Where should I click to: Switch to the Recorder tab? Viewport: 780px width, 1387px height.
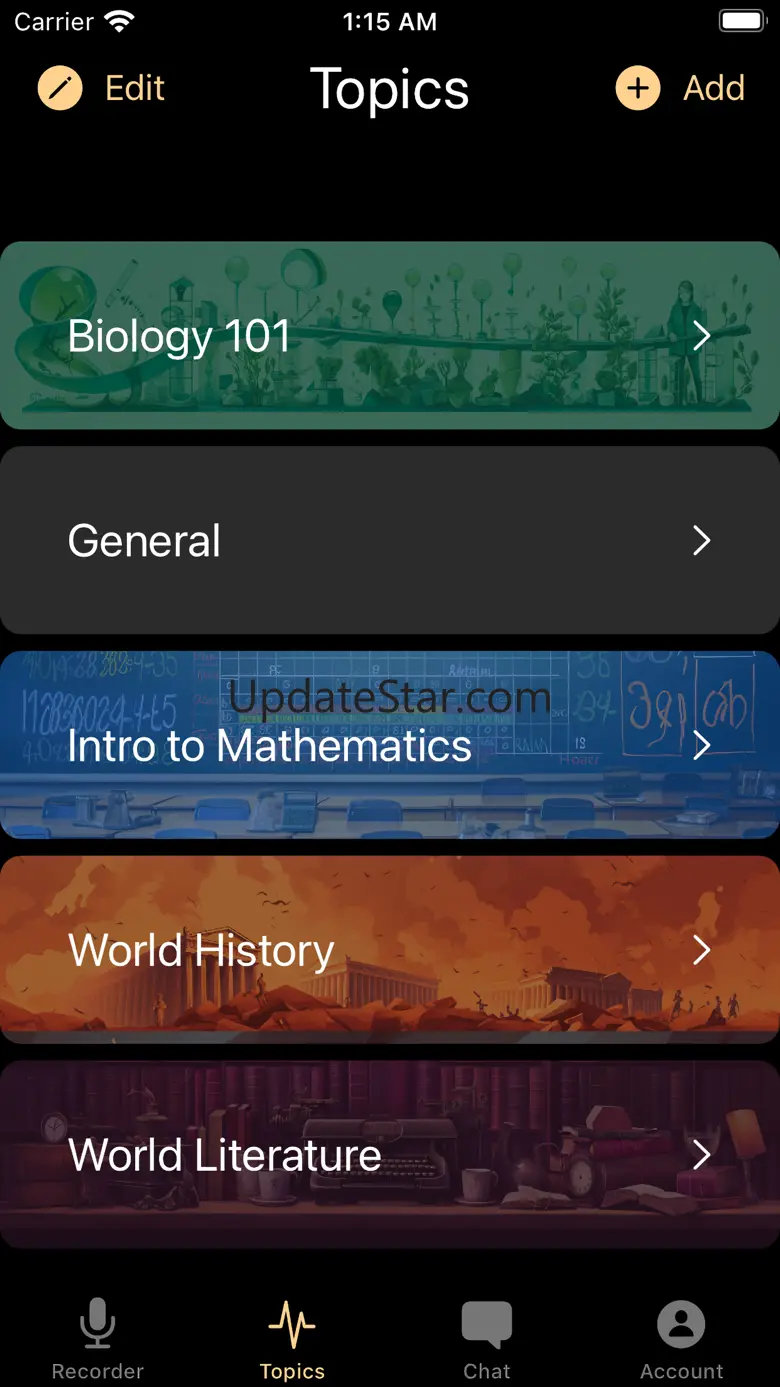tap(98, 1340)
